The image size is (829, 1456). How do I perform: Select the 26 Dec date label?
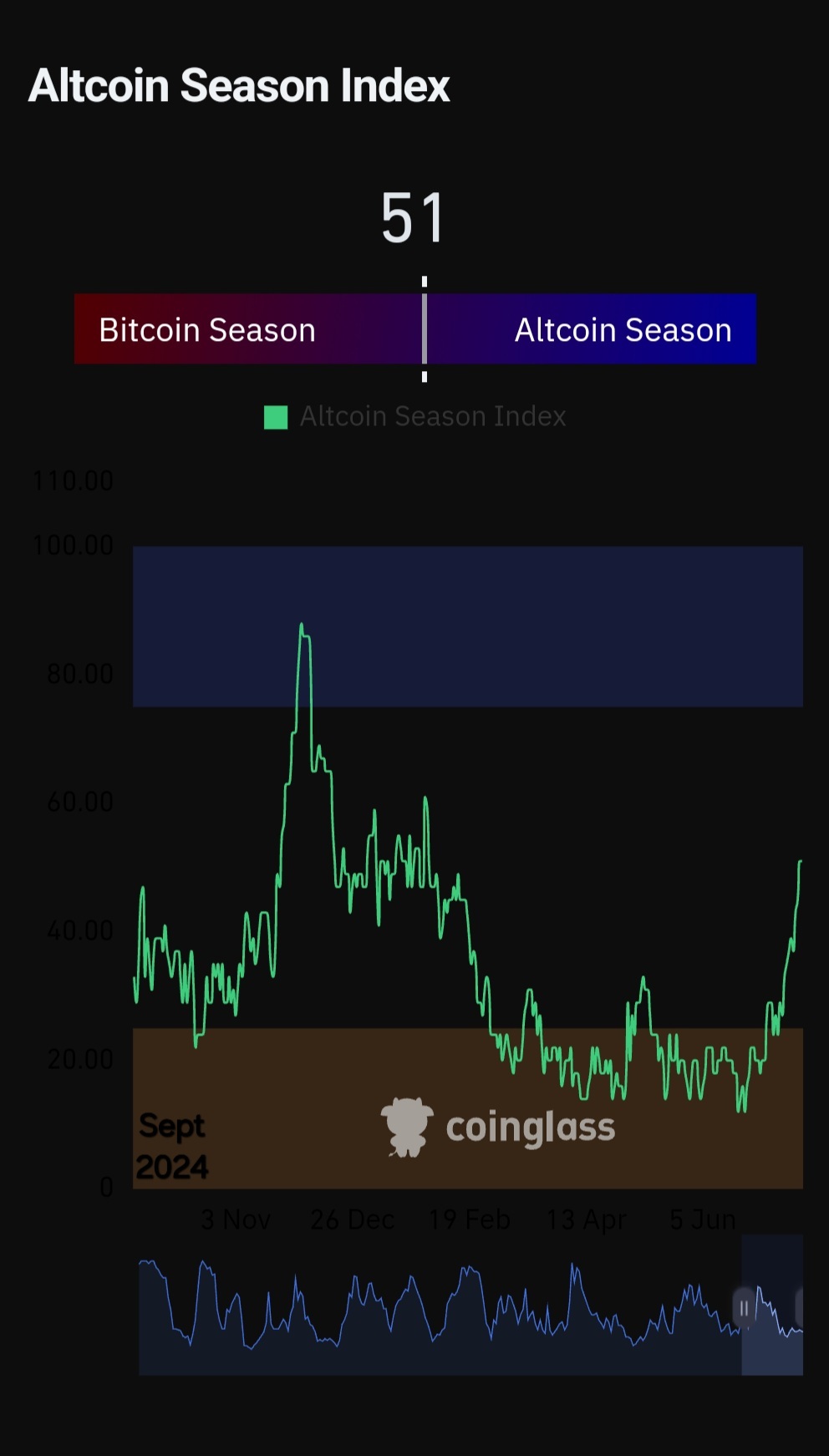coord(352,1219)
